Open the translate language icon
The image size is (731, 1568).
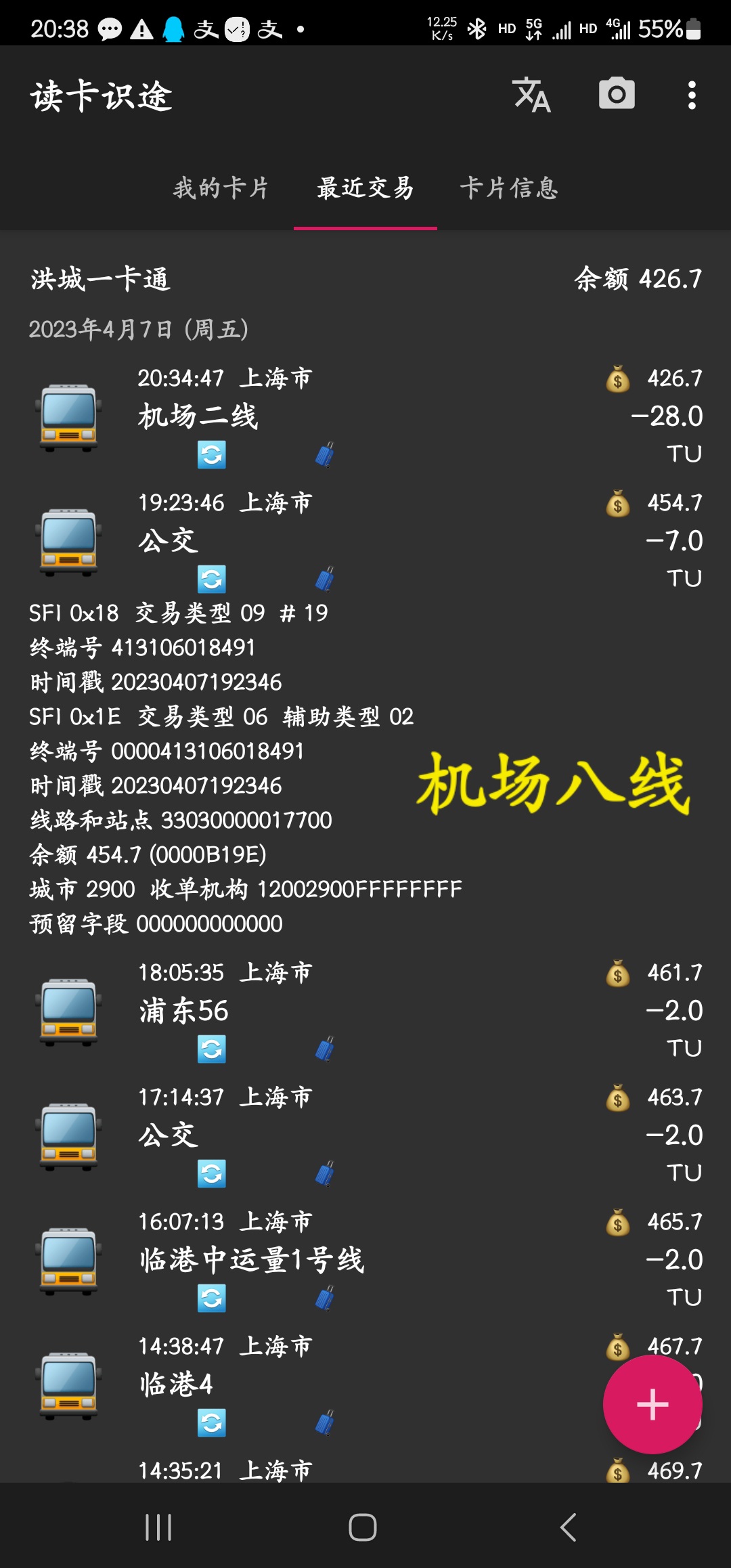coord(532,95)
